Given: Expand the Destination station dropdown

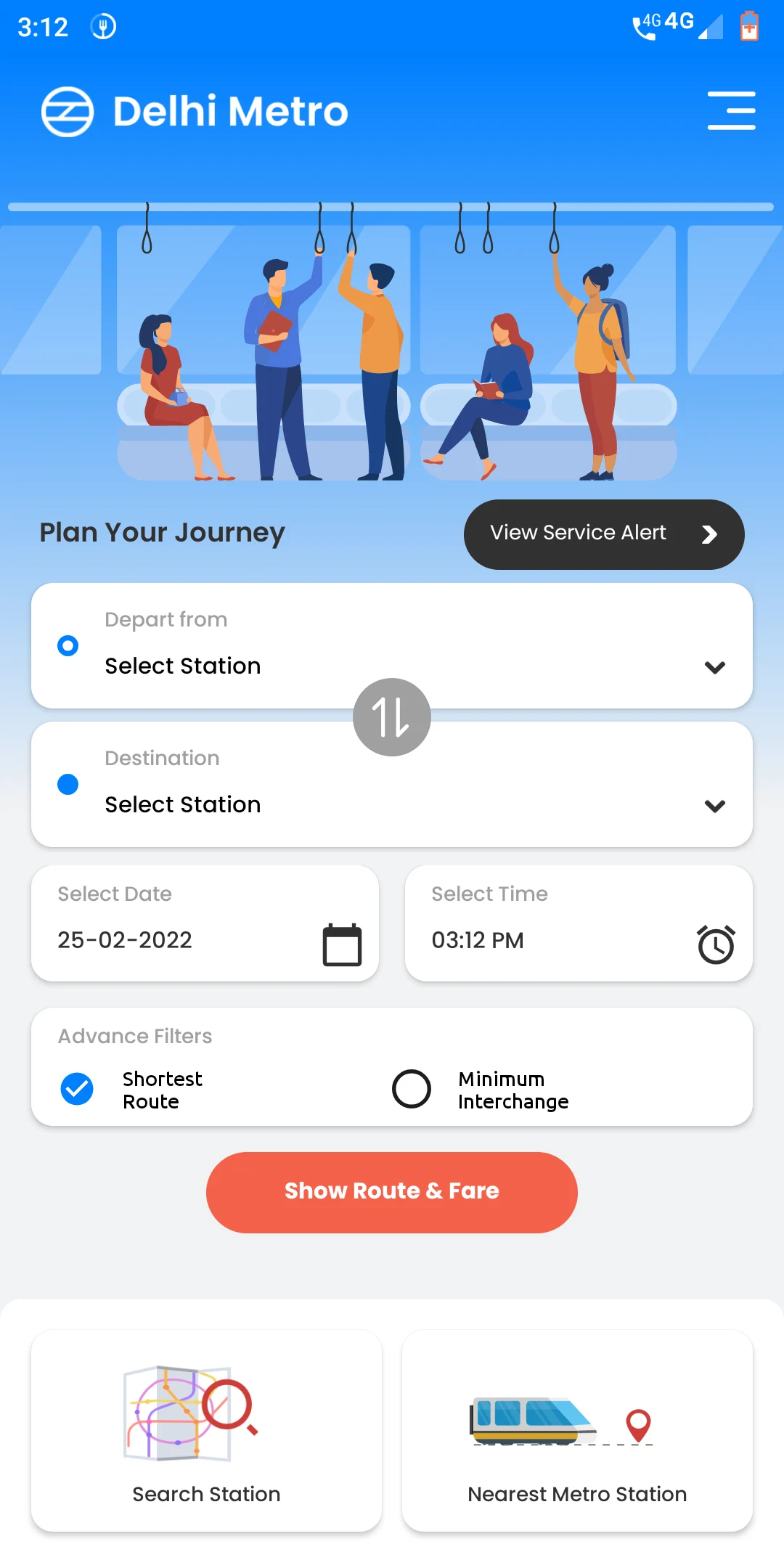Looking at the screenshot, I should pyautogui.click(x=714, y=806).
